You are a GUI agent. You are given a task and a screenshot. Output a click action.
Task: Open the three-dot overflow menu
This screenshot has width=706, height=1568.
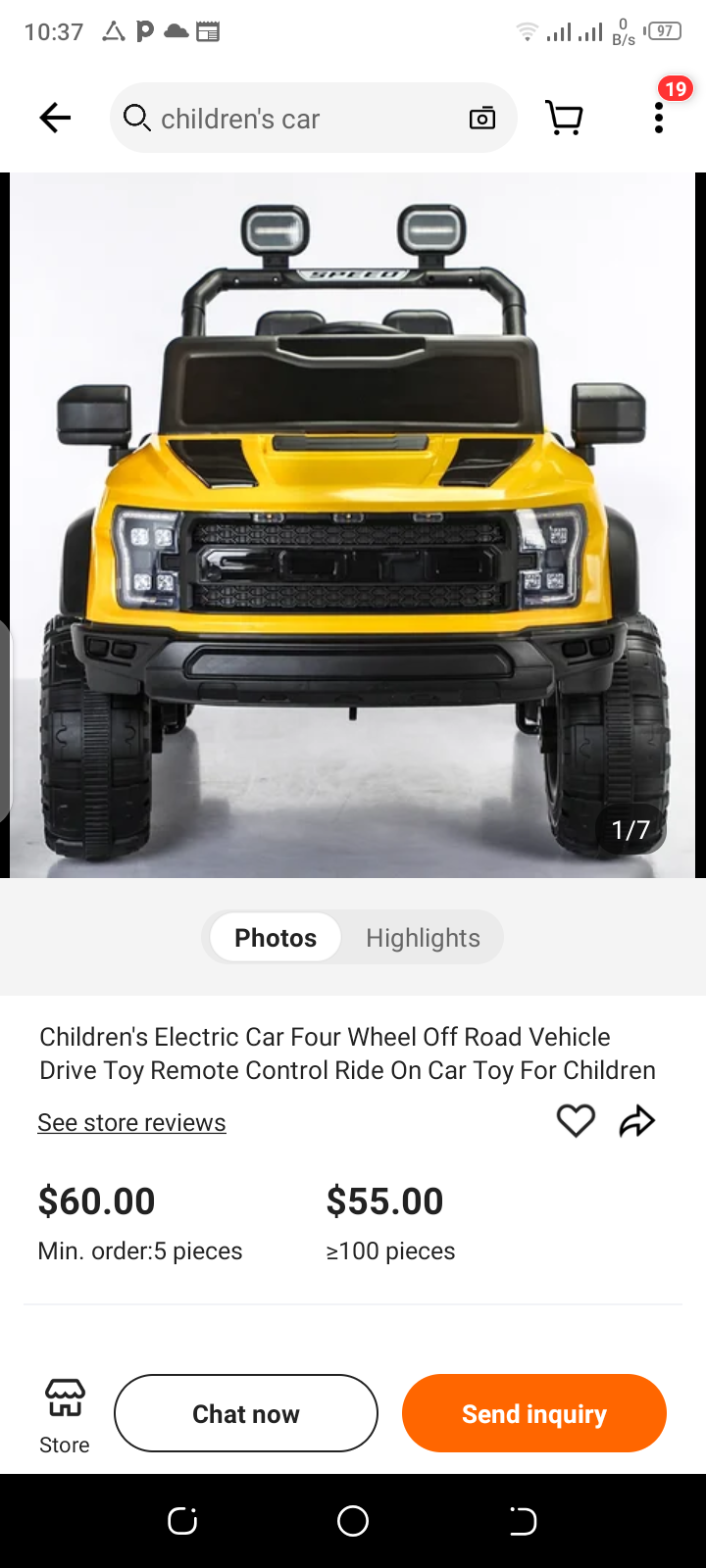pos(659,119)
